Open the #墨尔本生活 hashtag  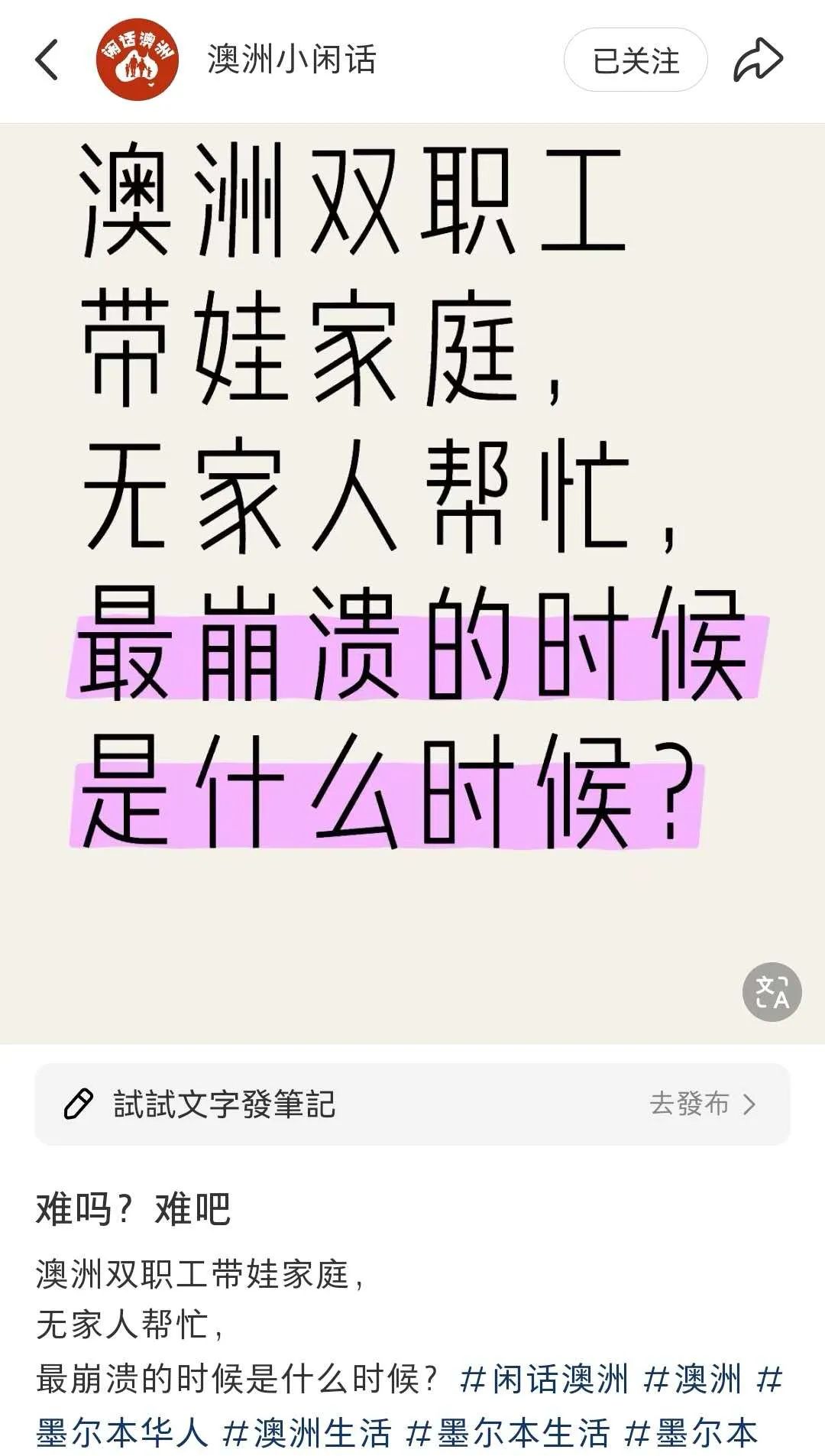tap(508, 1432)
